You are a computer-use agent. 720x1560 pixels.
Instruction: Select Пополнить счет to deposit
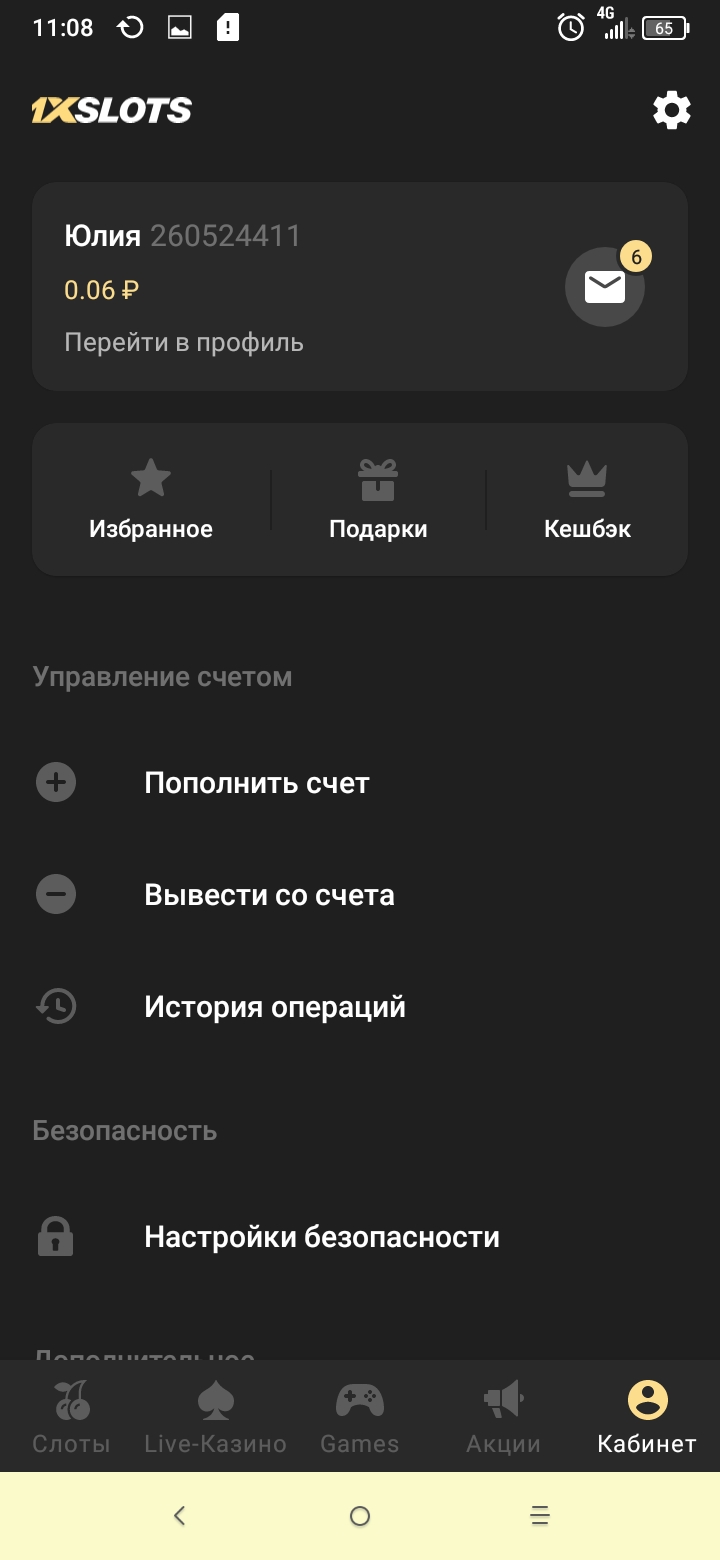pos(257,783)
